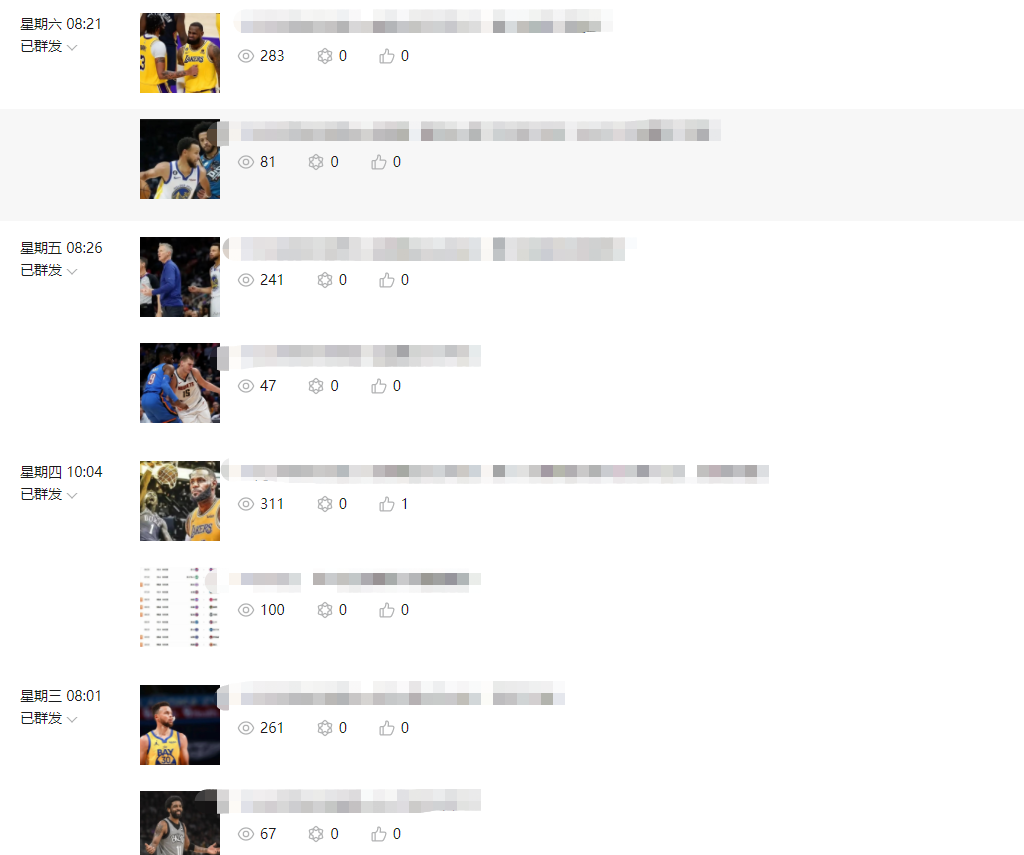Expand the 已群发 dropdown under 星期四 10:04
The image size is (1024, 855).
click(50, 495)
